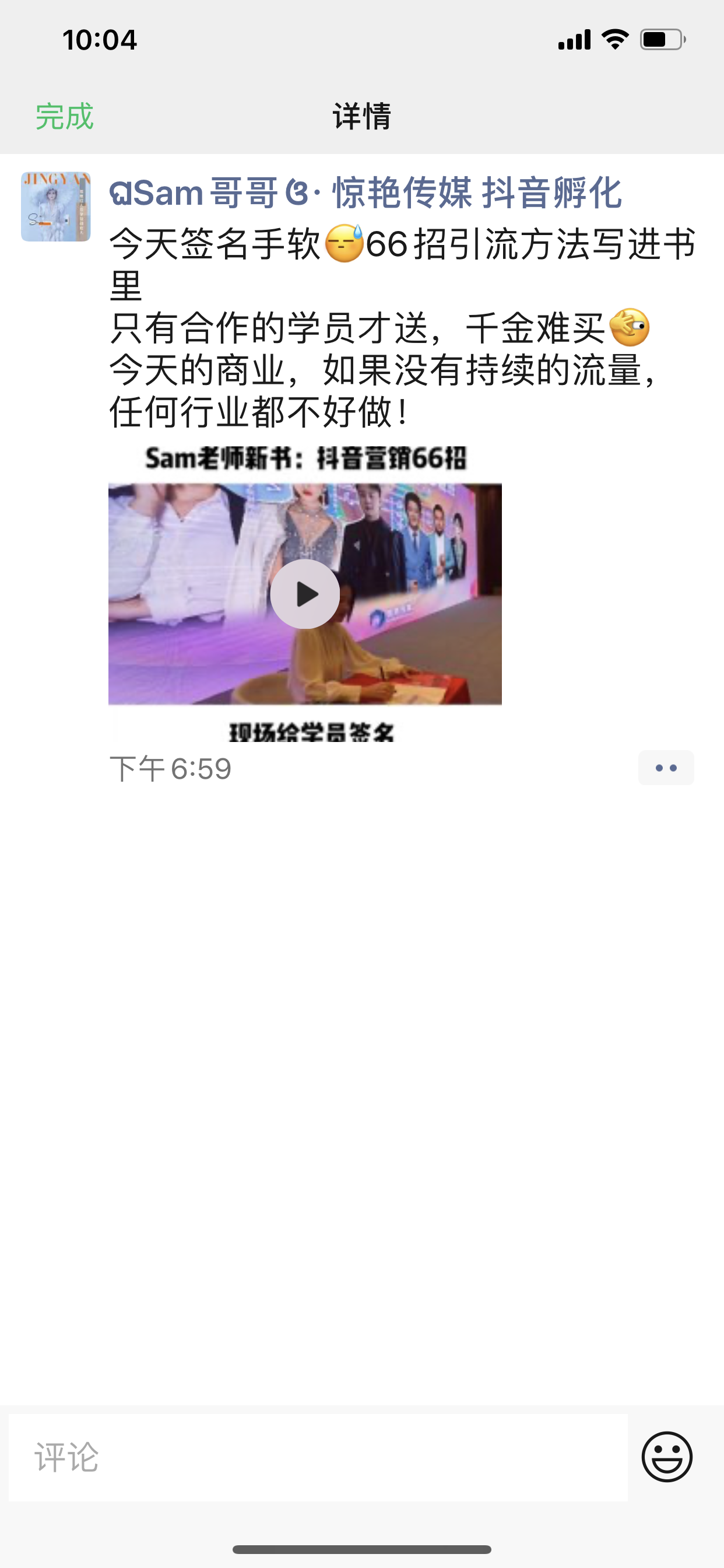The width and height of the screenshot is (724, 1568).
Task: Open the emoji picker
Action: (667, 1457)
